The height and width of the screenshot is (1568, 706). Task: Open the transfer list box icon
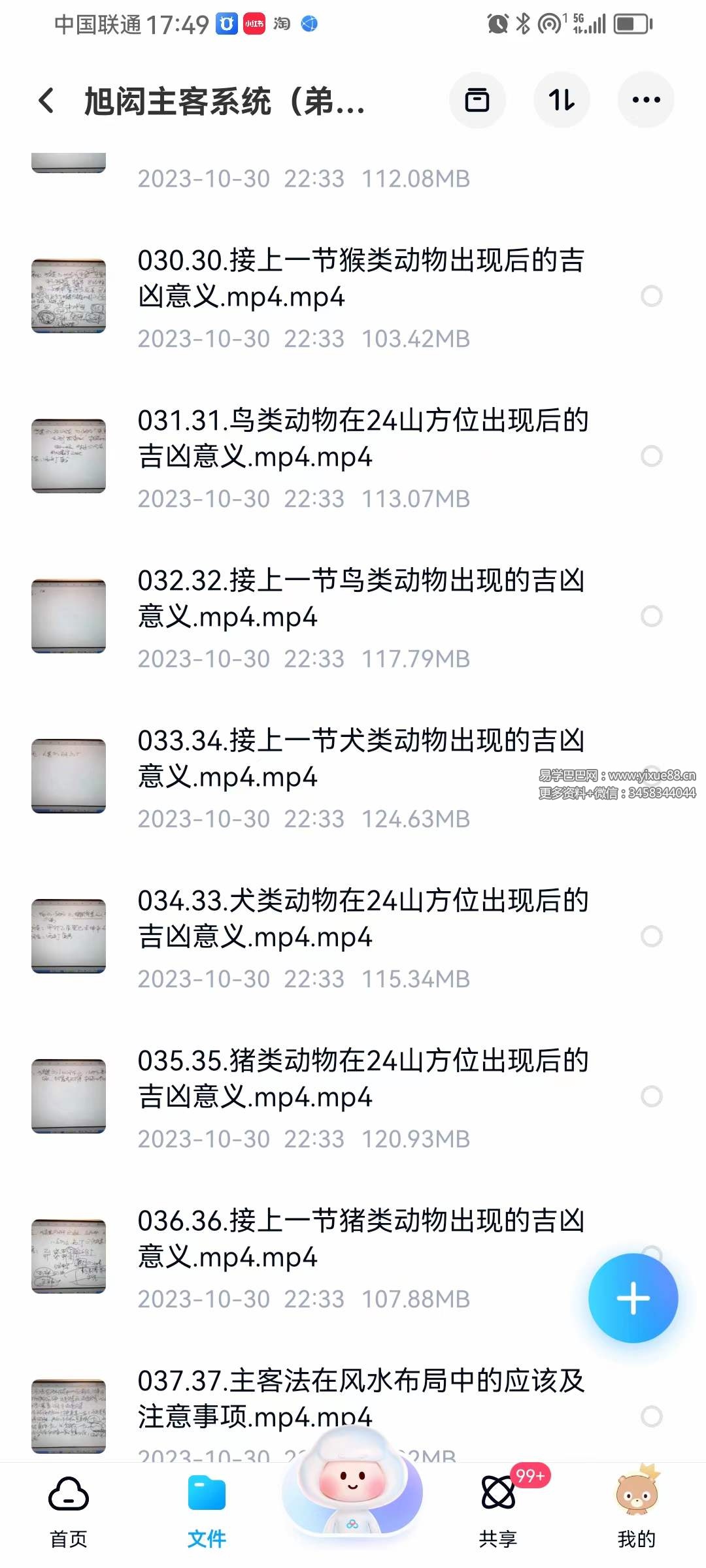477,100
